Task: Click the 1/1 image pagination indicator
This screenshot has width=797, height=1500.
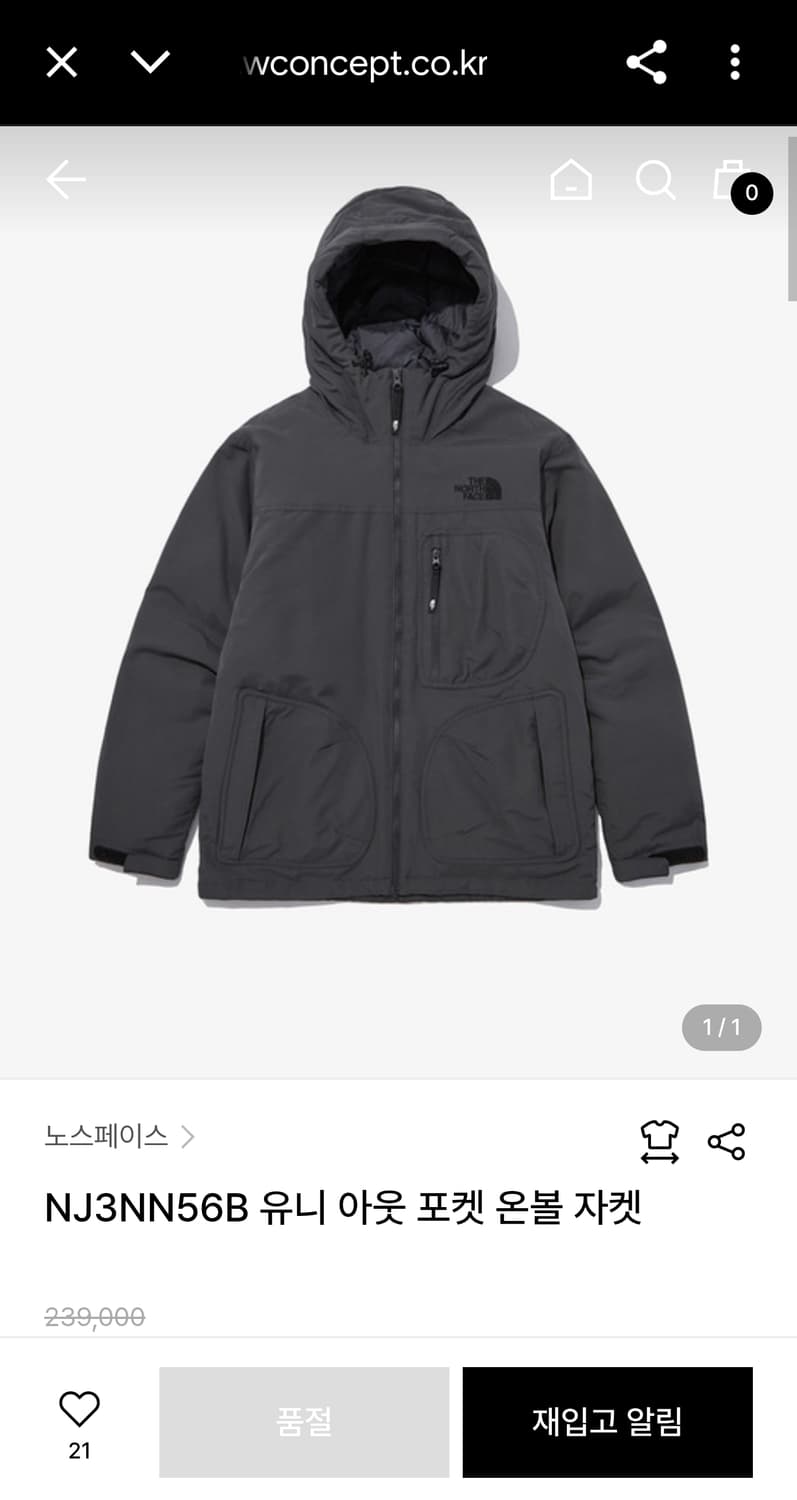Action: 721,1027
